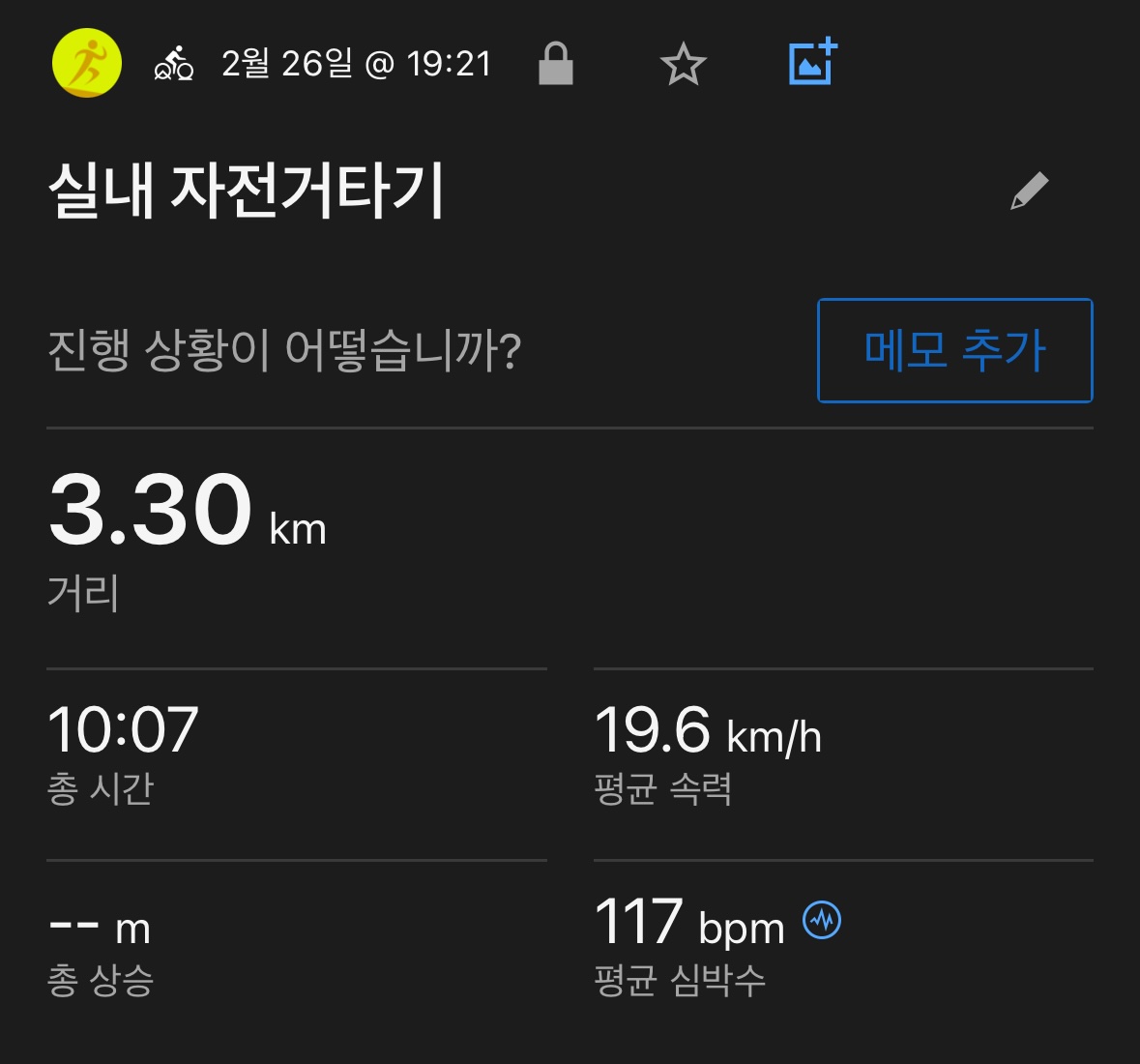Open the heart rate info icon beside 117 bpm
Viewport: 1140px width, 1064px height.
[822, 920]
